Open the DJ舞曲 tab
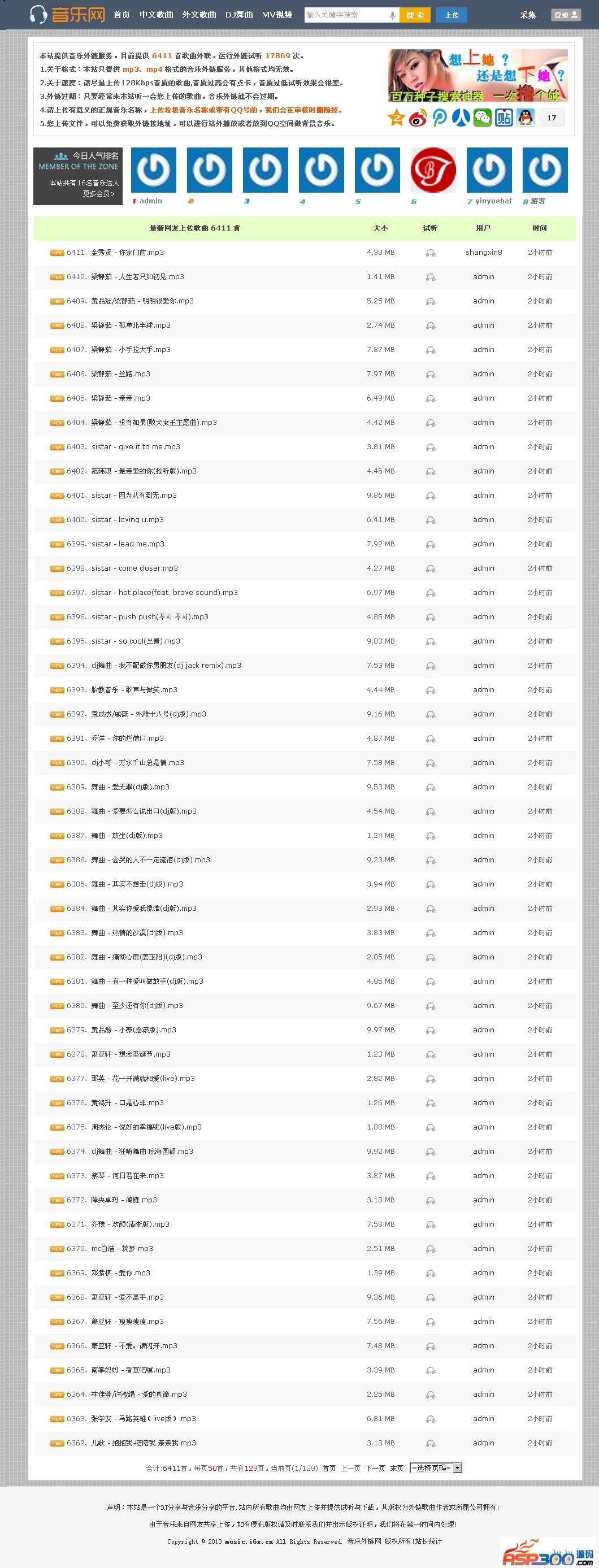This screenshot has height=1568, width=599. [x=239, y=15]
